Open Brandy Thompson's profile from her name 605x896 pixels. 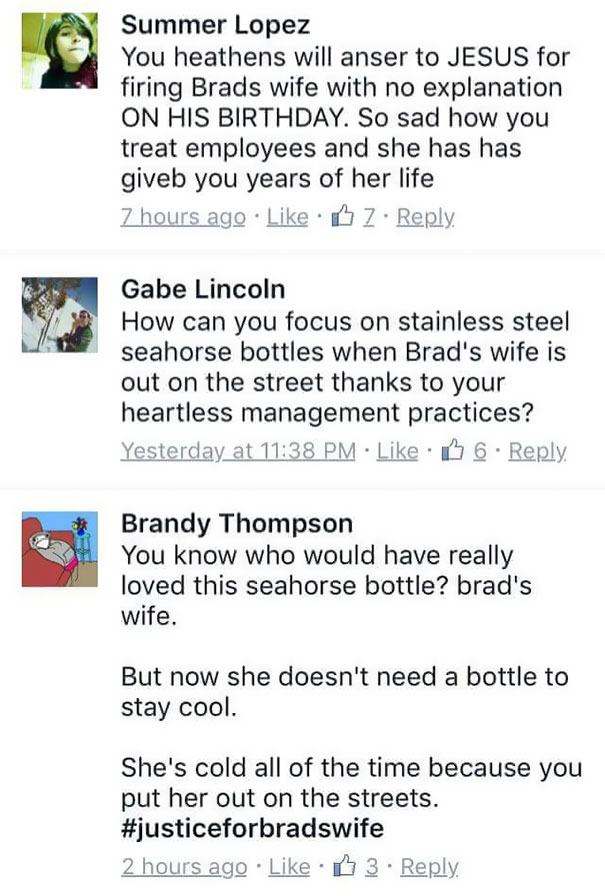tap(236, 523)
